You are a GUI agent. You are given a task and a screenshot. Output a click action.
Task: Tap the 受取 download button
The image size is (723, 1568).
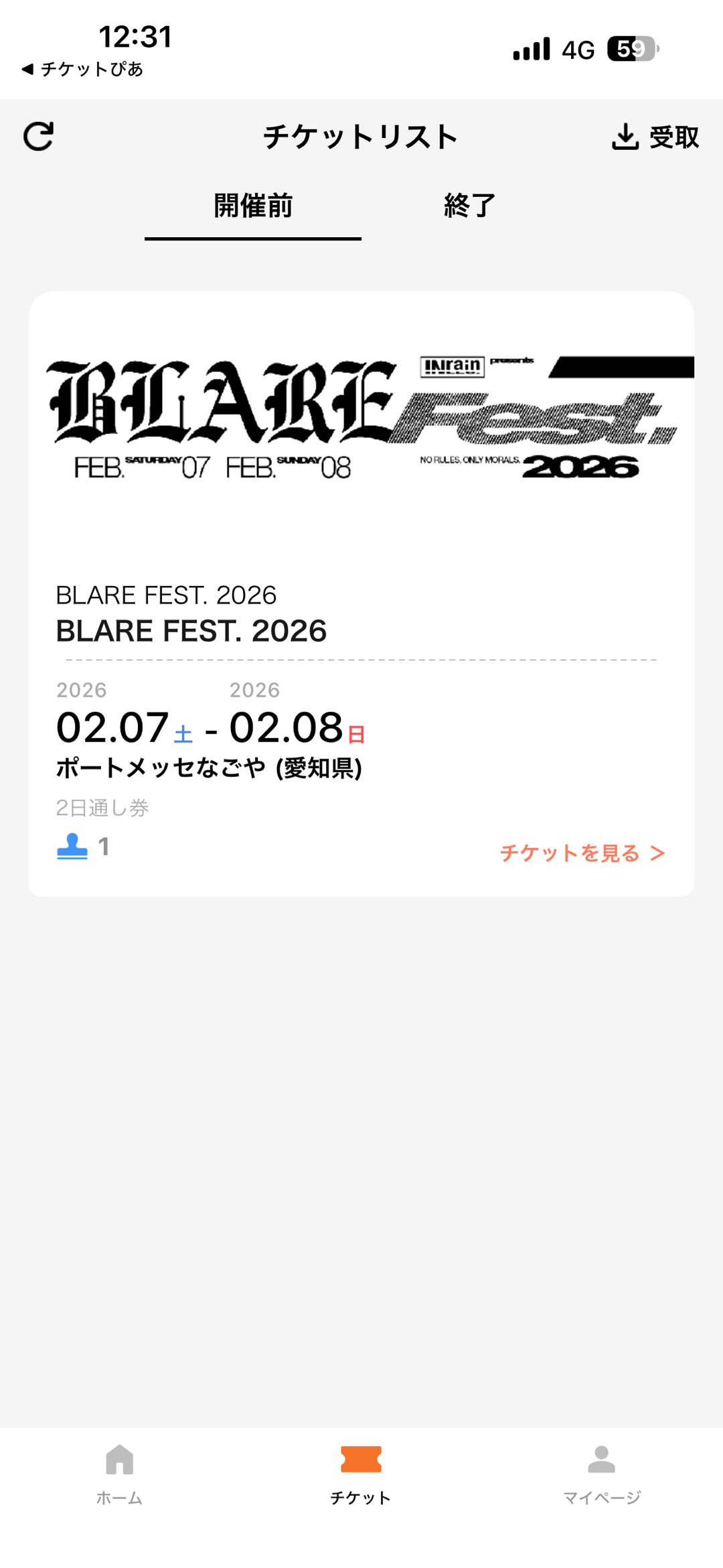coord(655,137)
